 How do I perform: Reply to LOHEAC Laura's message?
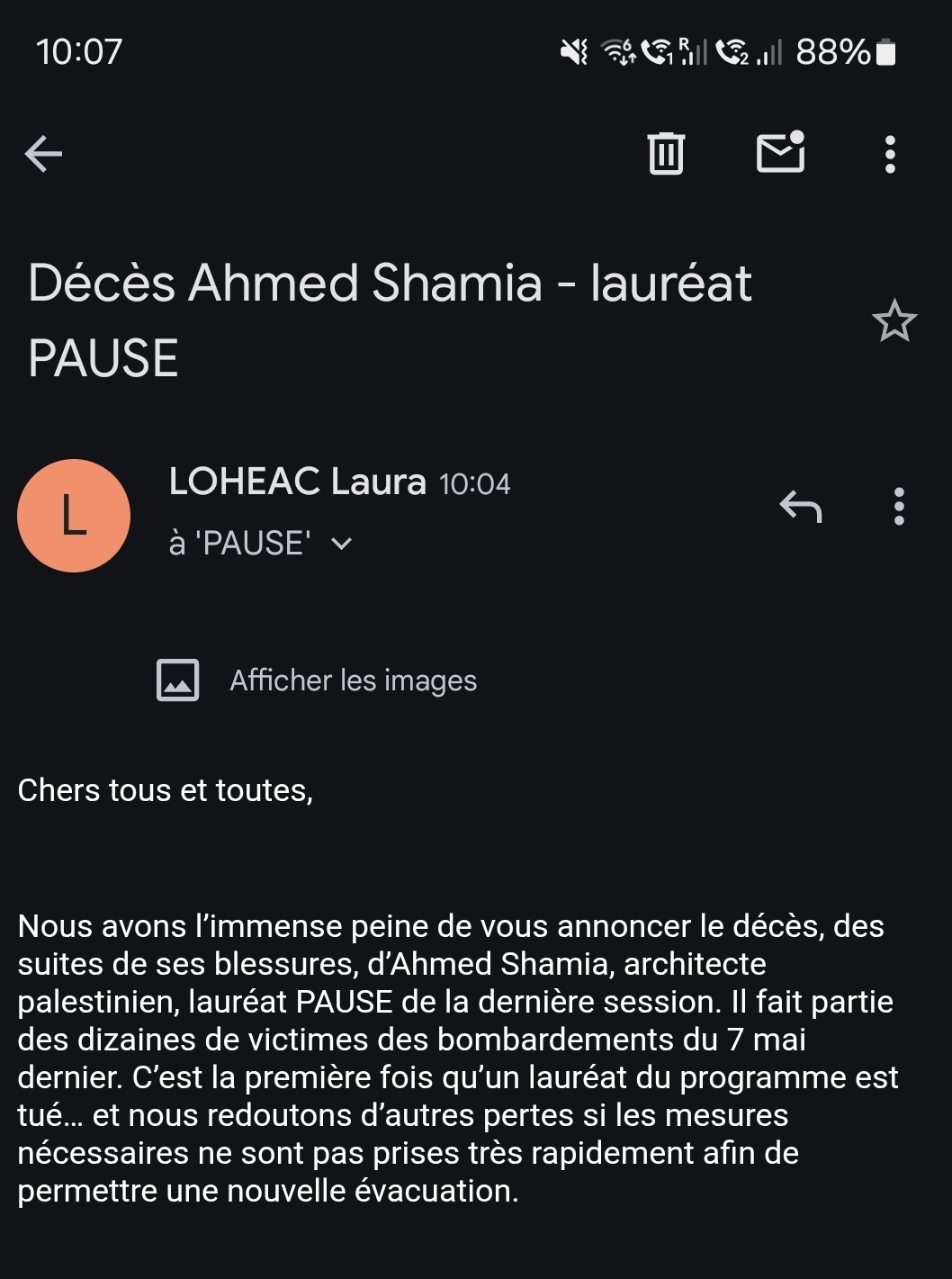coord(801,507)
